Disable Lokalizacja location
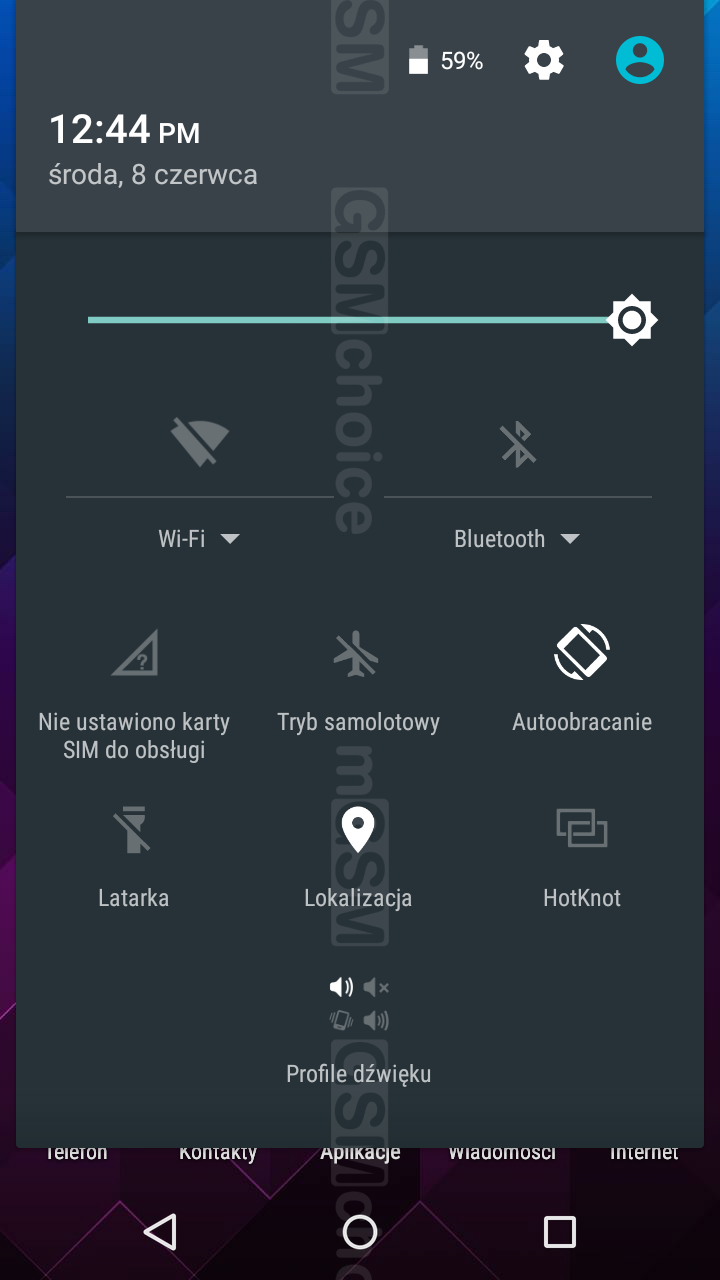 357,830
